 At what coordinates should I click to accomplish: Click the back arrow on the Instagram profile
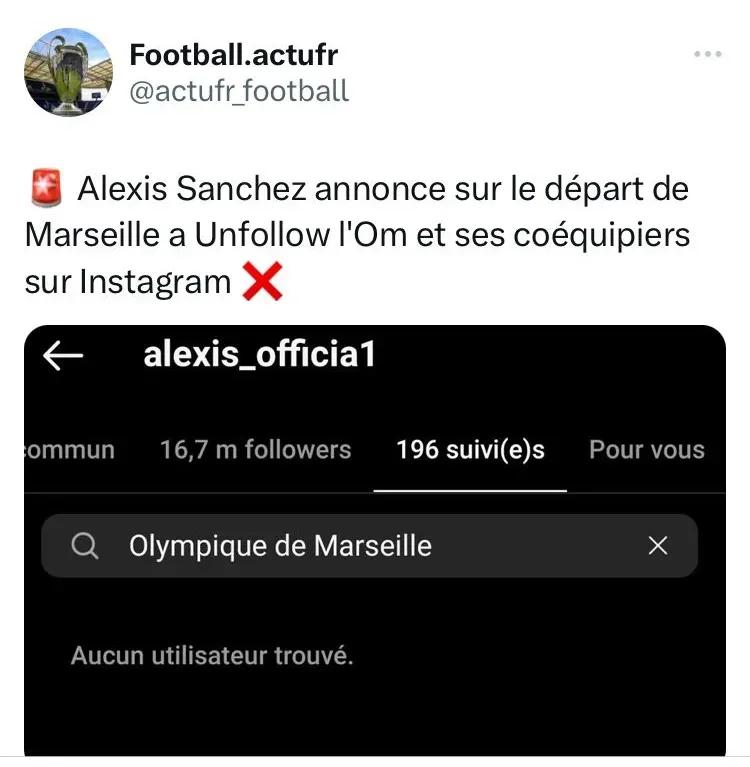tap(62, 357)
